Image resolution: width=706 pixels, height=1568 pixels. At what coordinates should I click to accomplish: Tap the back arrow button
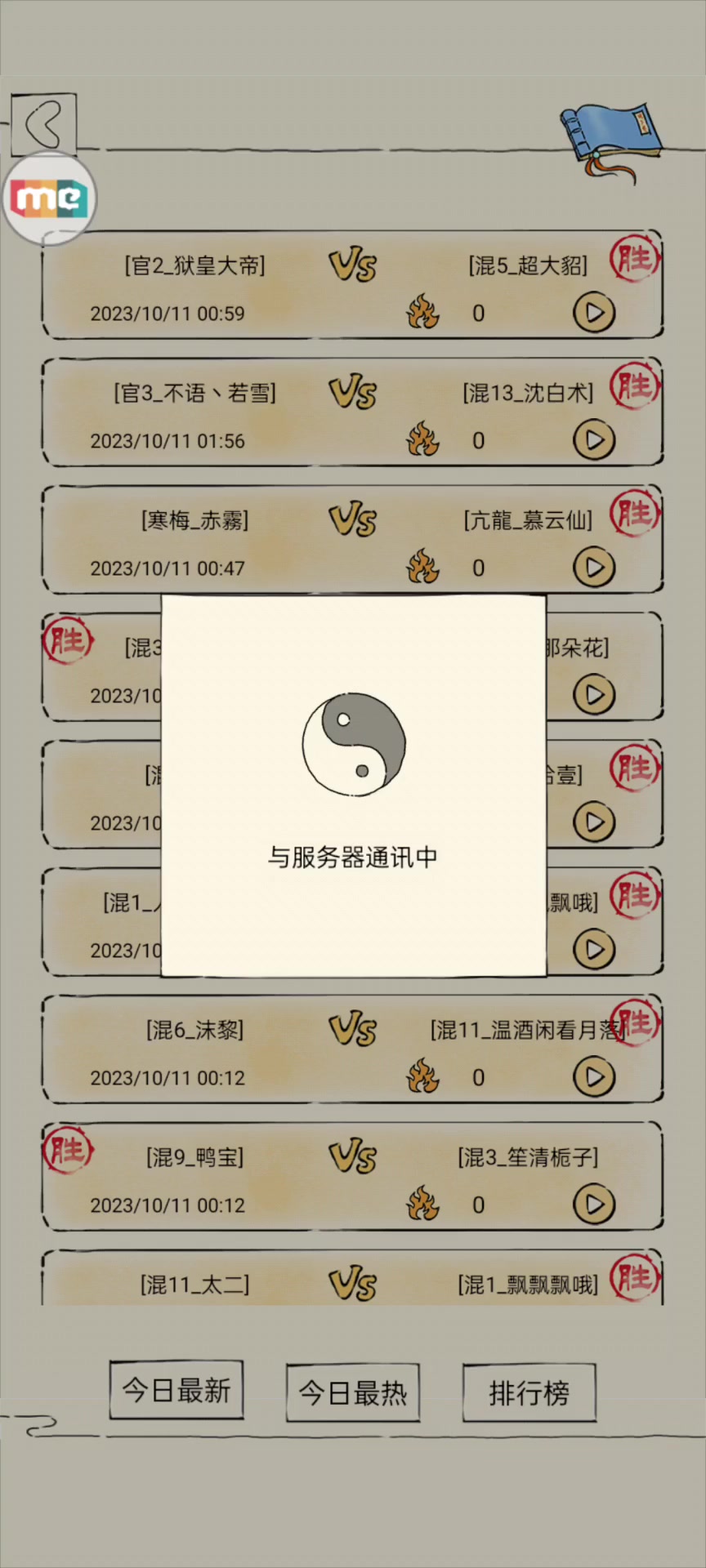click(x=43, y=124)
